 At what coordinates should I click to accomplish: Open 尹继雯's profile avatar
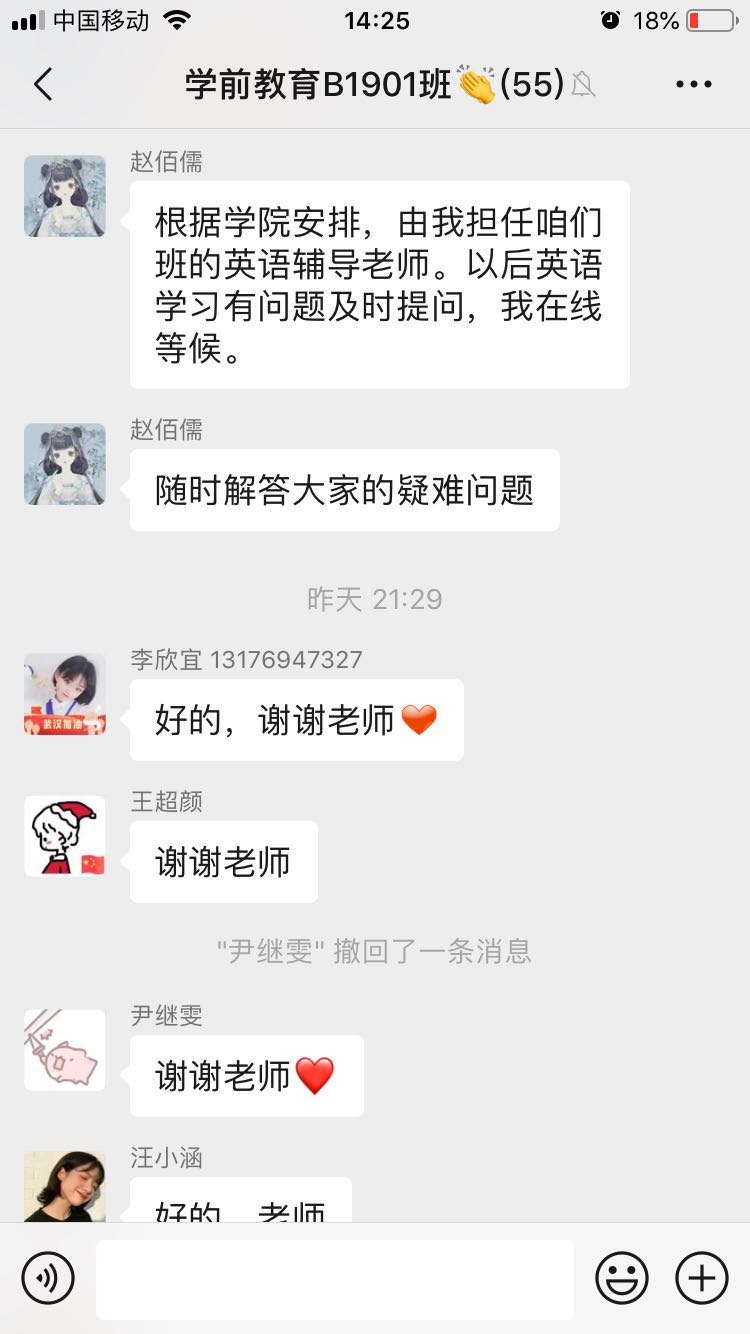pos(65,1050)
